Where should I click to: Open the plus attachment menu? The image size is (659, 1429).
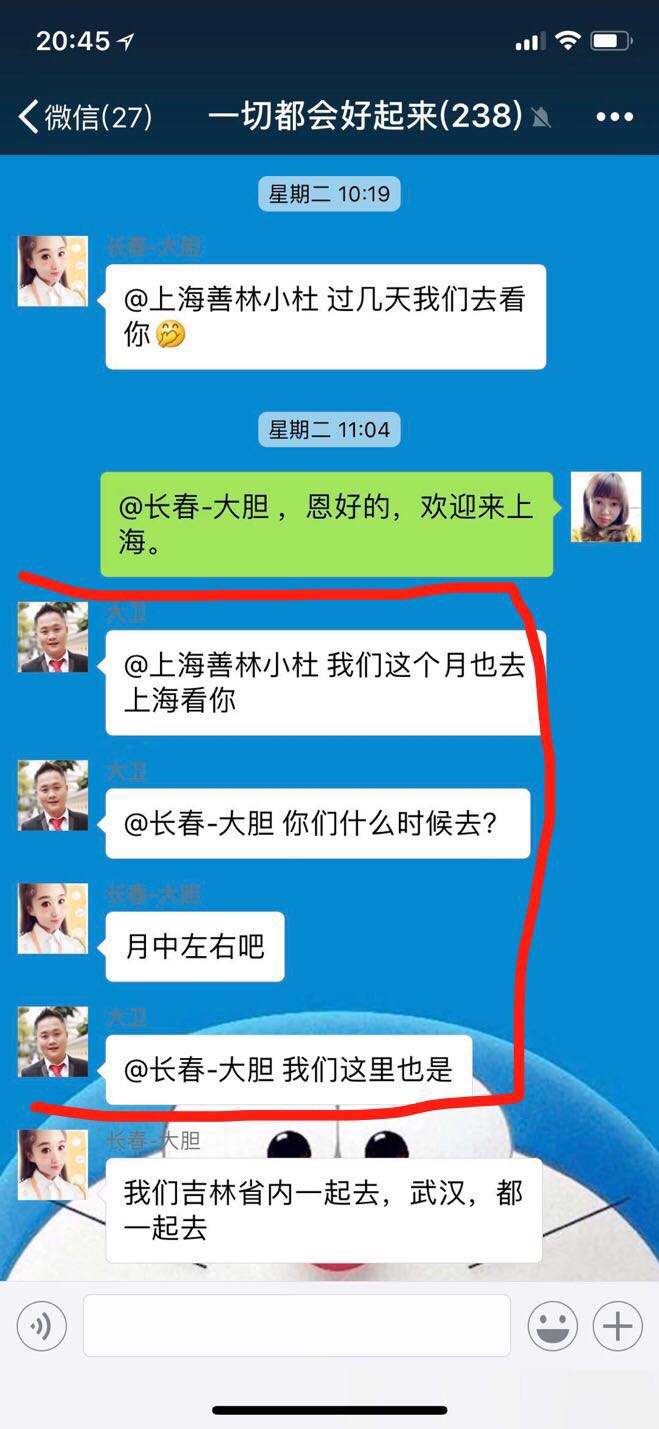pos(617,1326)
